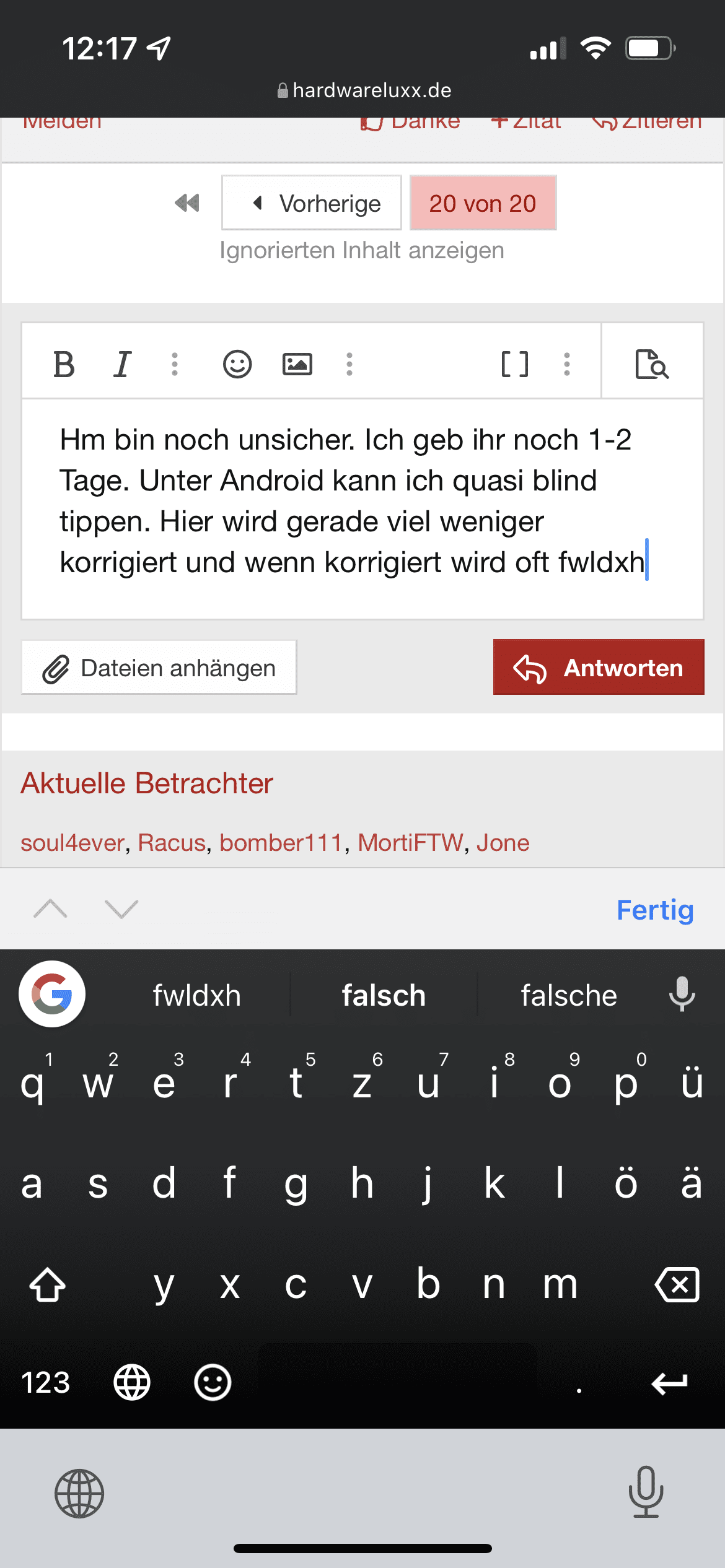The height and width of the screenshot is (1568, 725).
Task: Open the smiley emoji picker in editor toolbar
Action: tap(237, 364)
